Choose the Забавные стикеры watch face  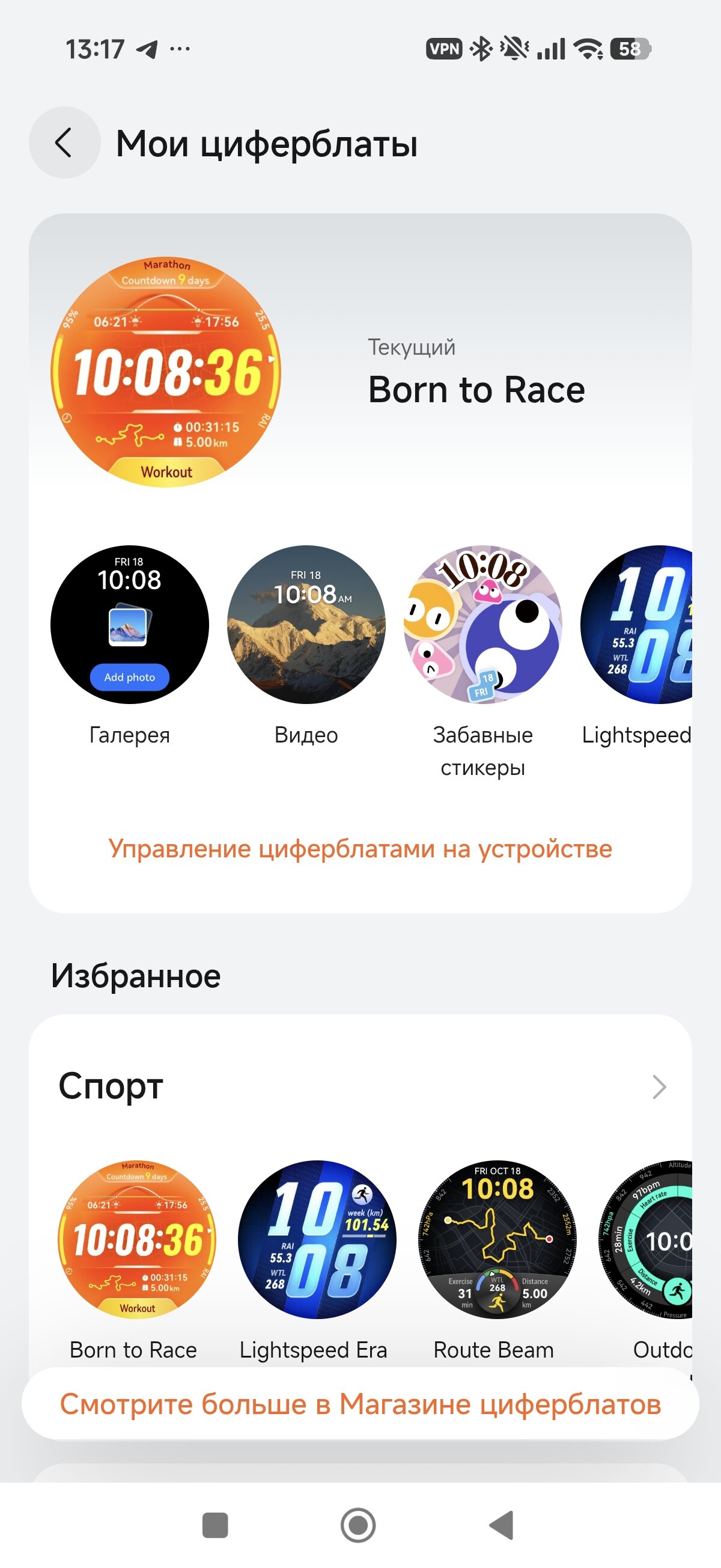(482, 625)
